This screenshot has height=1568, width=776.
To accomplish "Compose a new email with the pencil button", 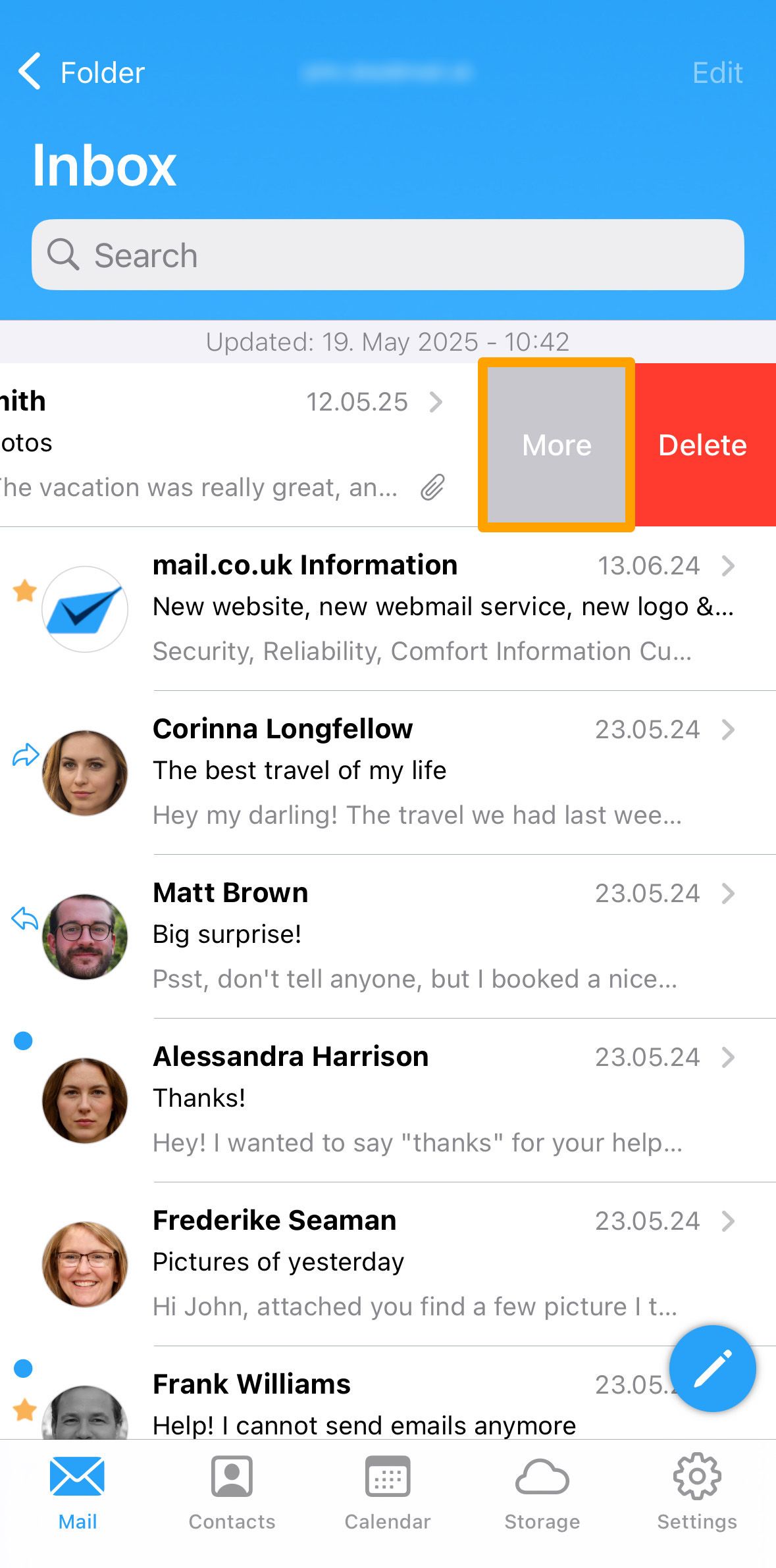I will coord(712,1368).
